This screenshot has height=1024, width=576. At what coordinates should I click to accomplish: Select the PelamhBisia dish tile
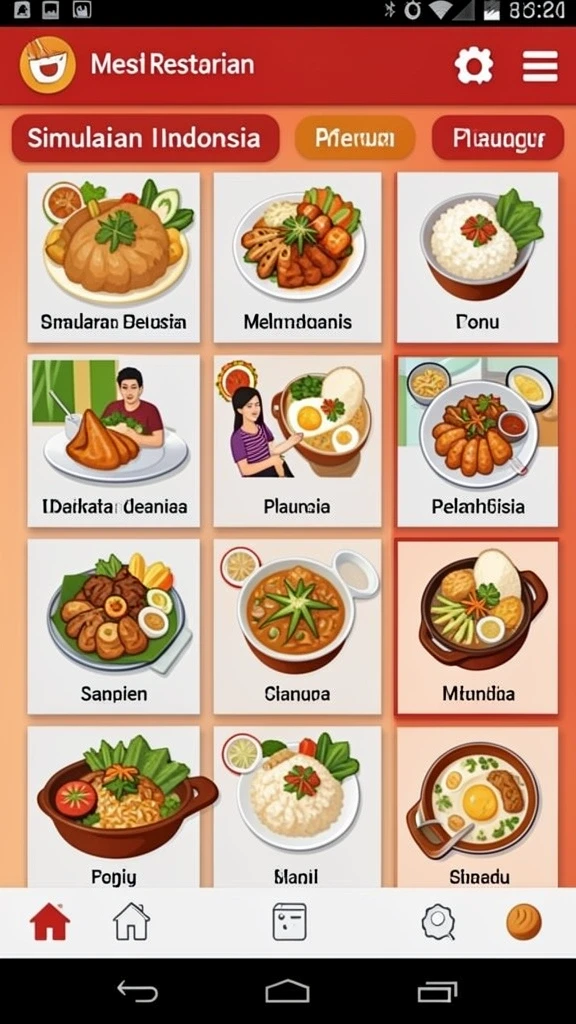(x=478, y=441)
